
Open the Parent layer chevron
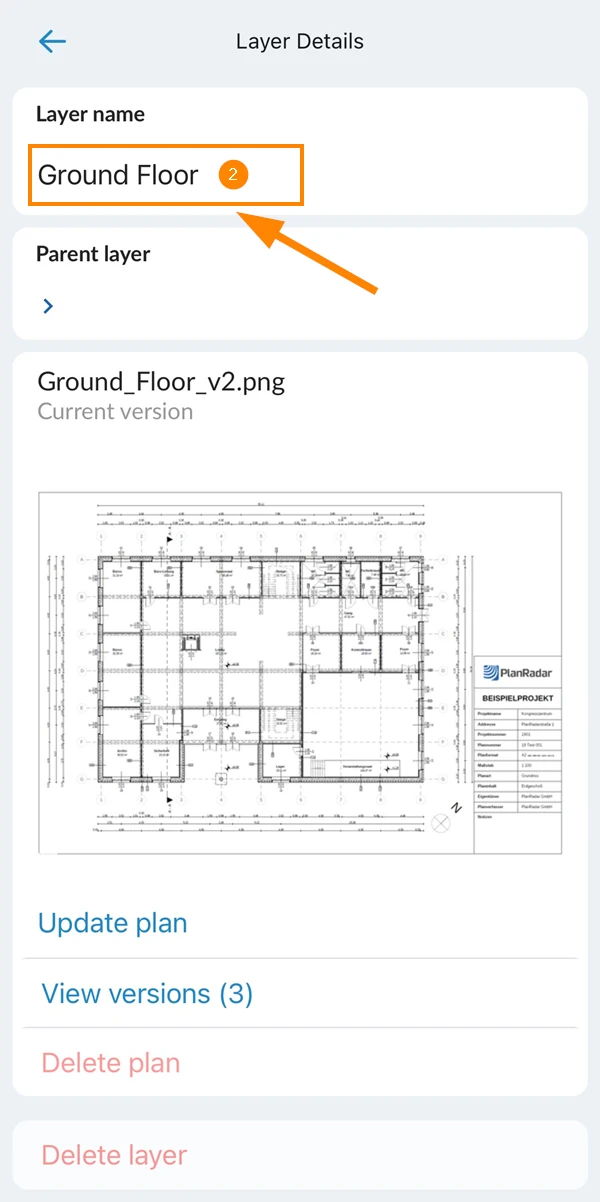tap(48, 306)
